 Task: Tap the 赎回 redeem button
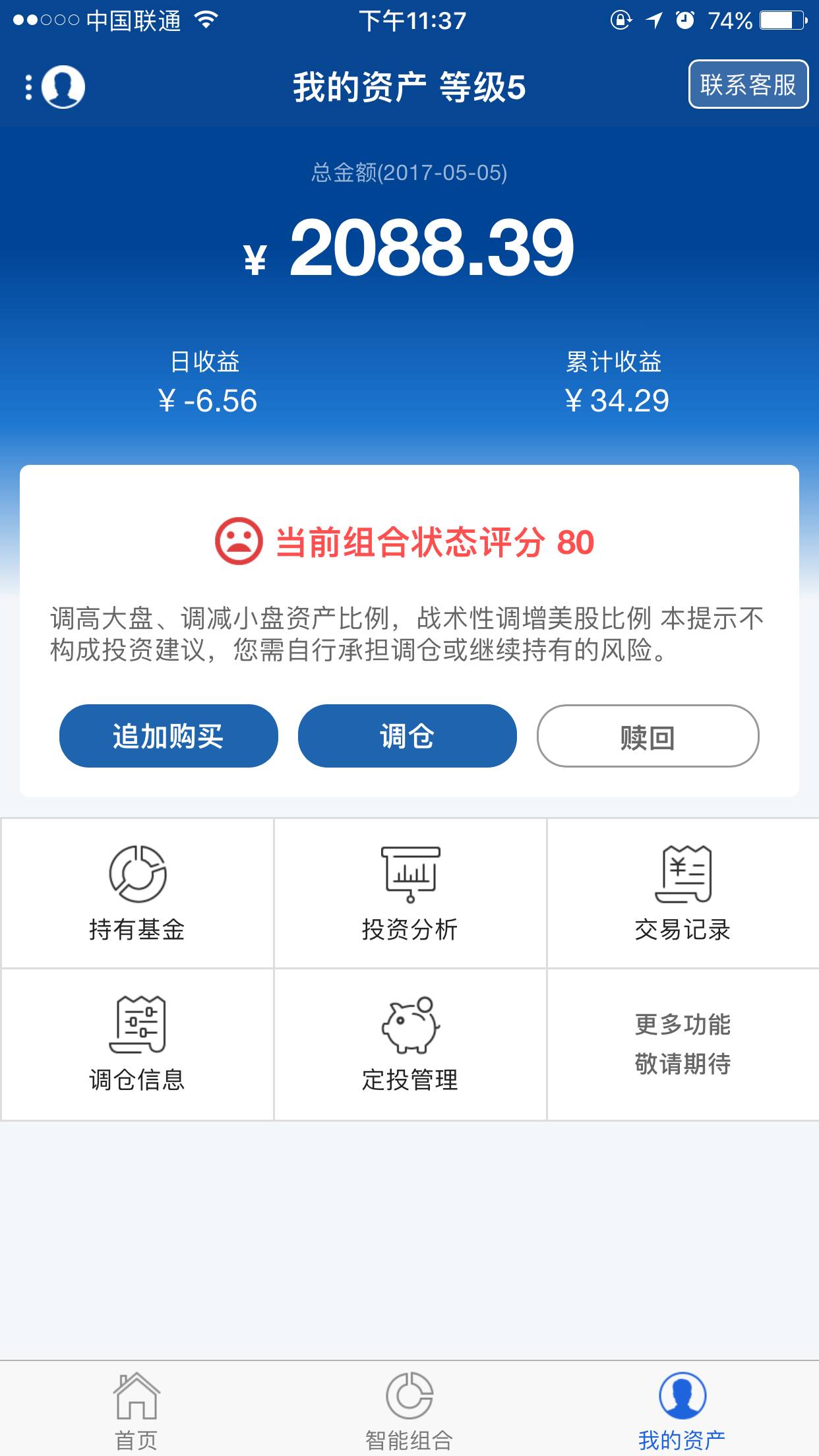647,737
